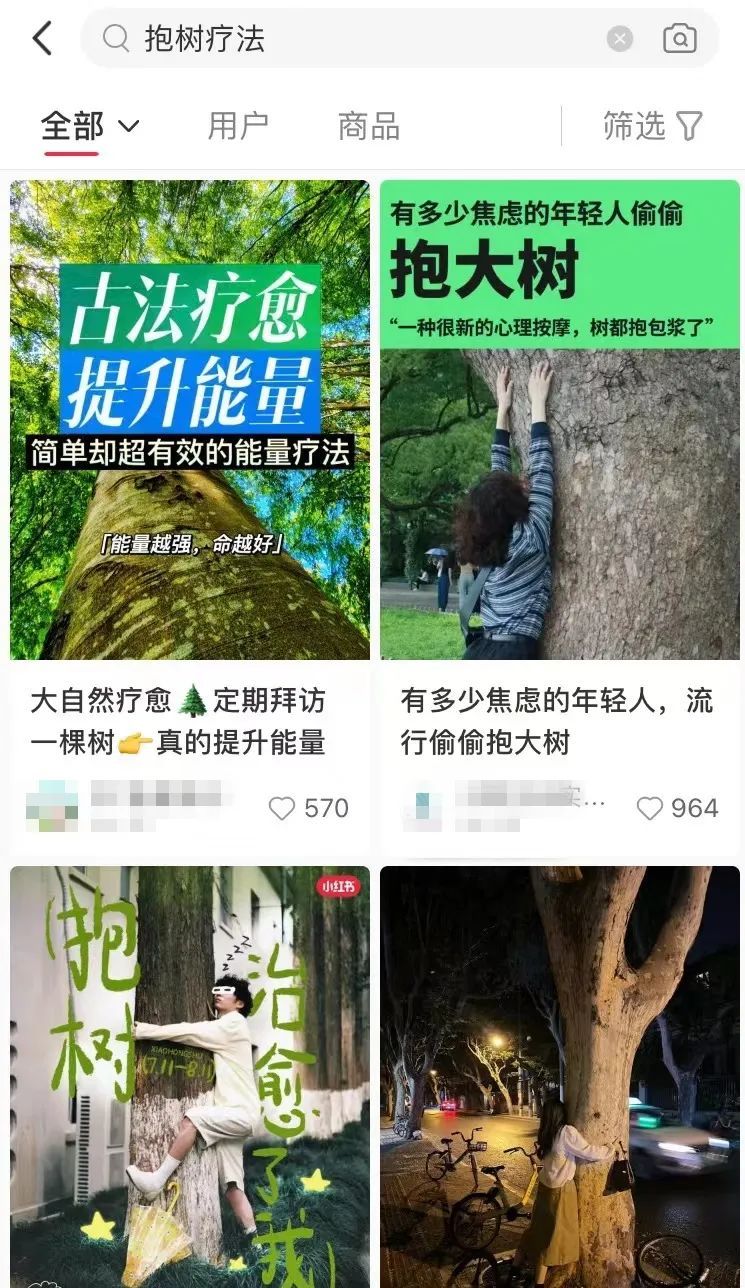Switch to the 用户 tab
The width and height of the screenshot is (745, 1288).
tap(238, 126)
